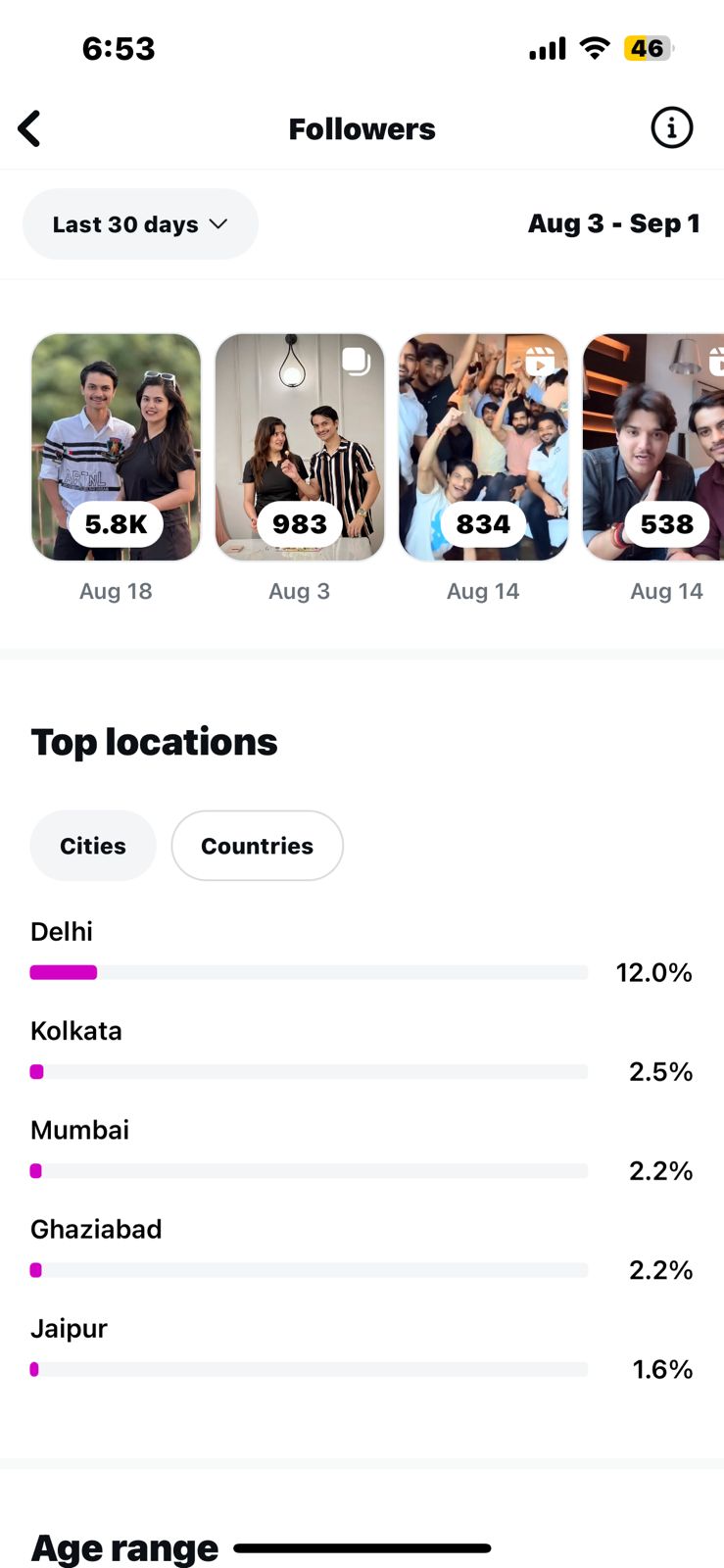This screenshot has height=1568, width=724.
Task: Open the Aug 14 post with 538
Action: pyautogui.click(x=653, y=447)
